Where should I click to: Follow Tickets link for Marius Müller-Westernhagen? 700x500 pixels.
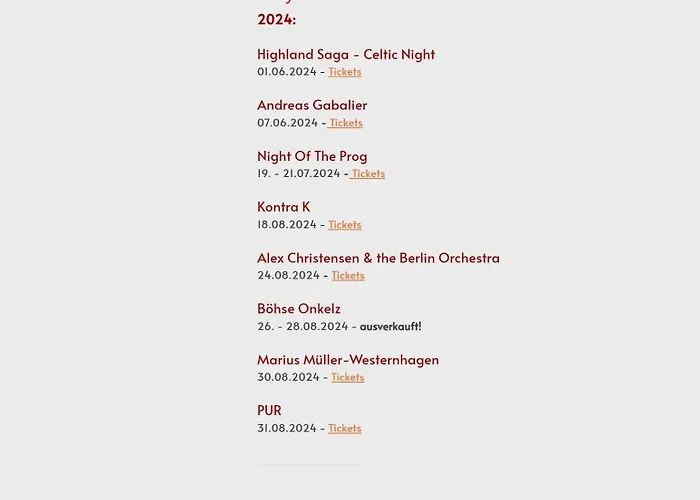point(347,377)
